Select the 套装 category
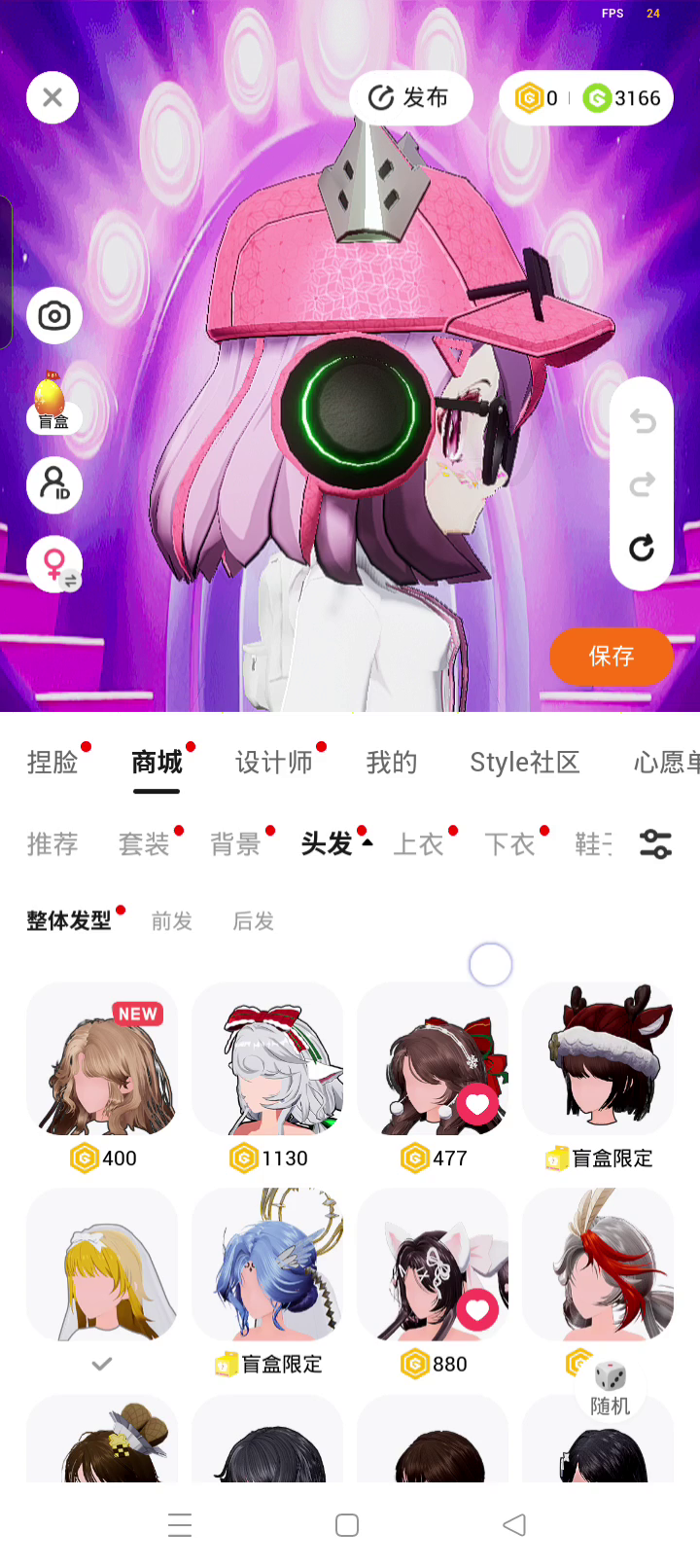The image size is (700, 1568). pyautogui.click(x=144, y=844)
